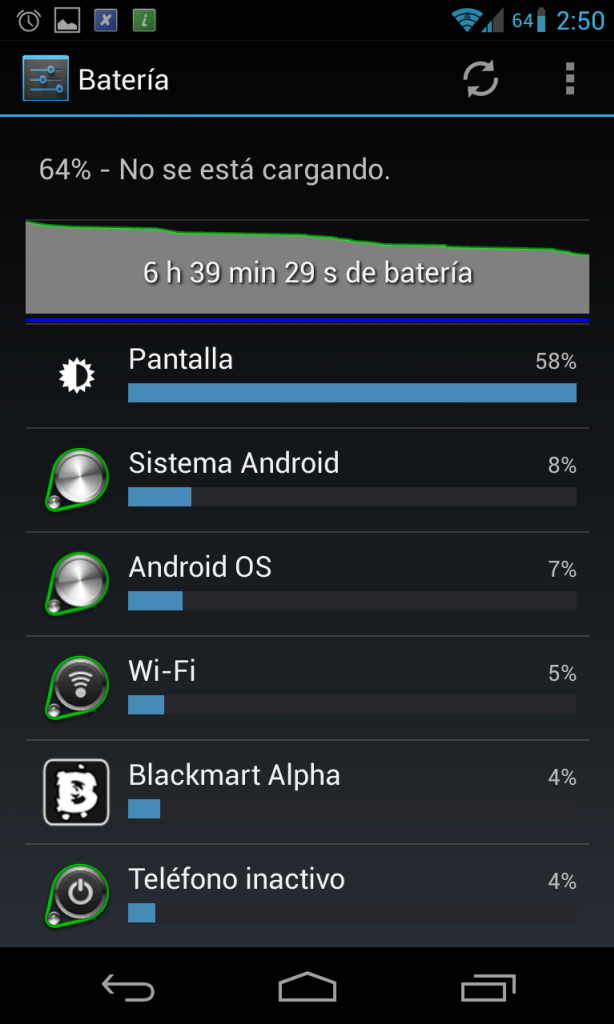View Sistema Android usage details
This screenshot has width=614, height=1024.
307,480
